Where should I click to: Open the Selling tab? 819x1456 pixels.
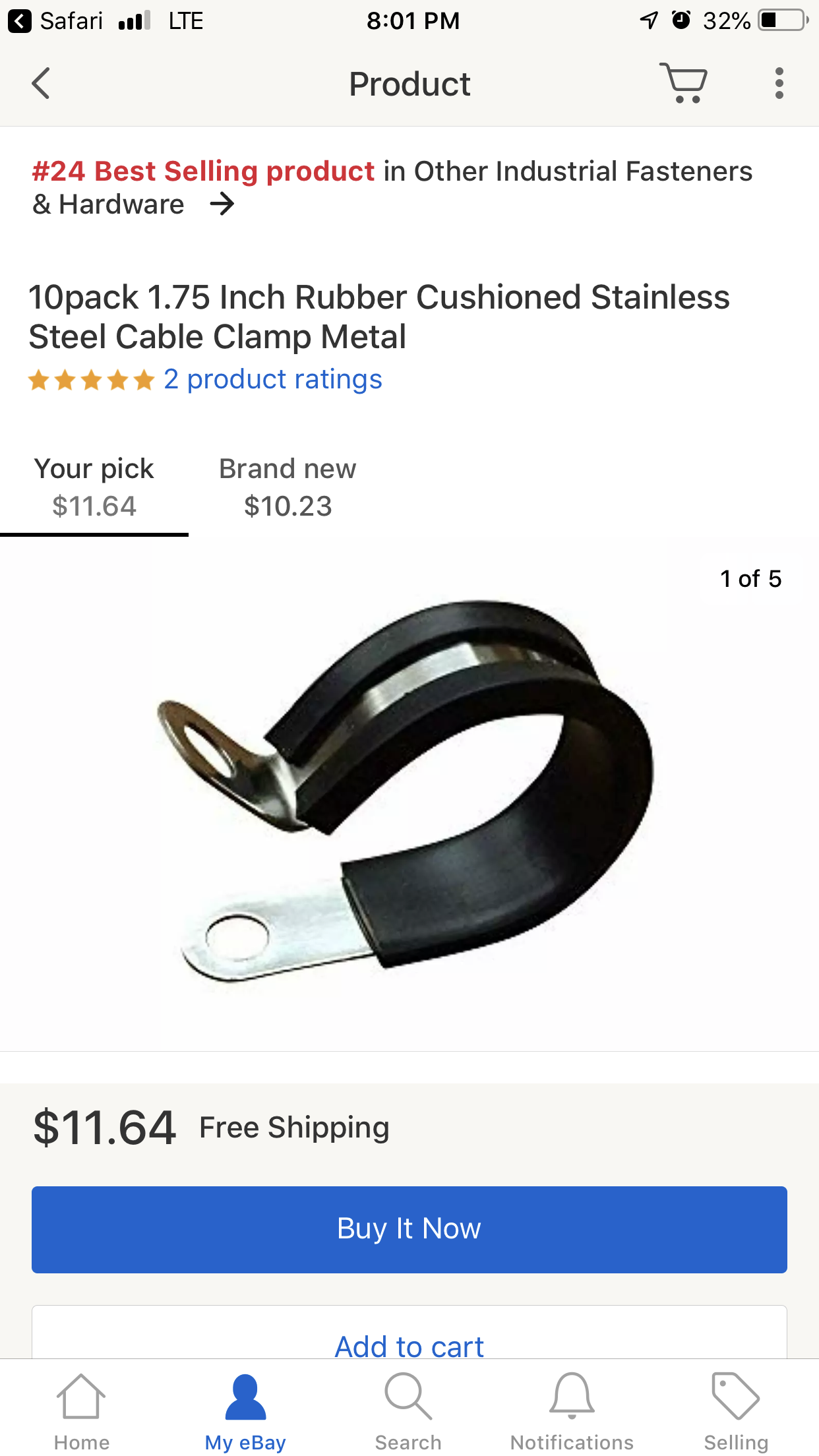point(736,1411)
